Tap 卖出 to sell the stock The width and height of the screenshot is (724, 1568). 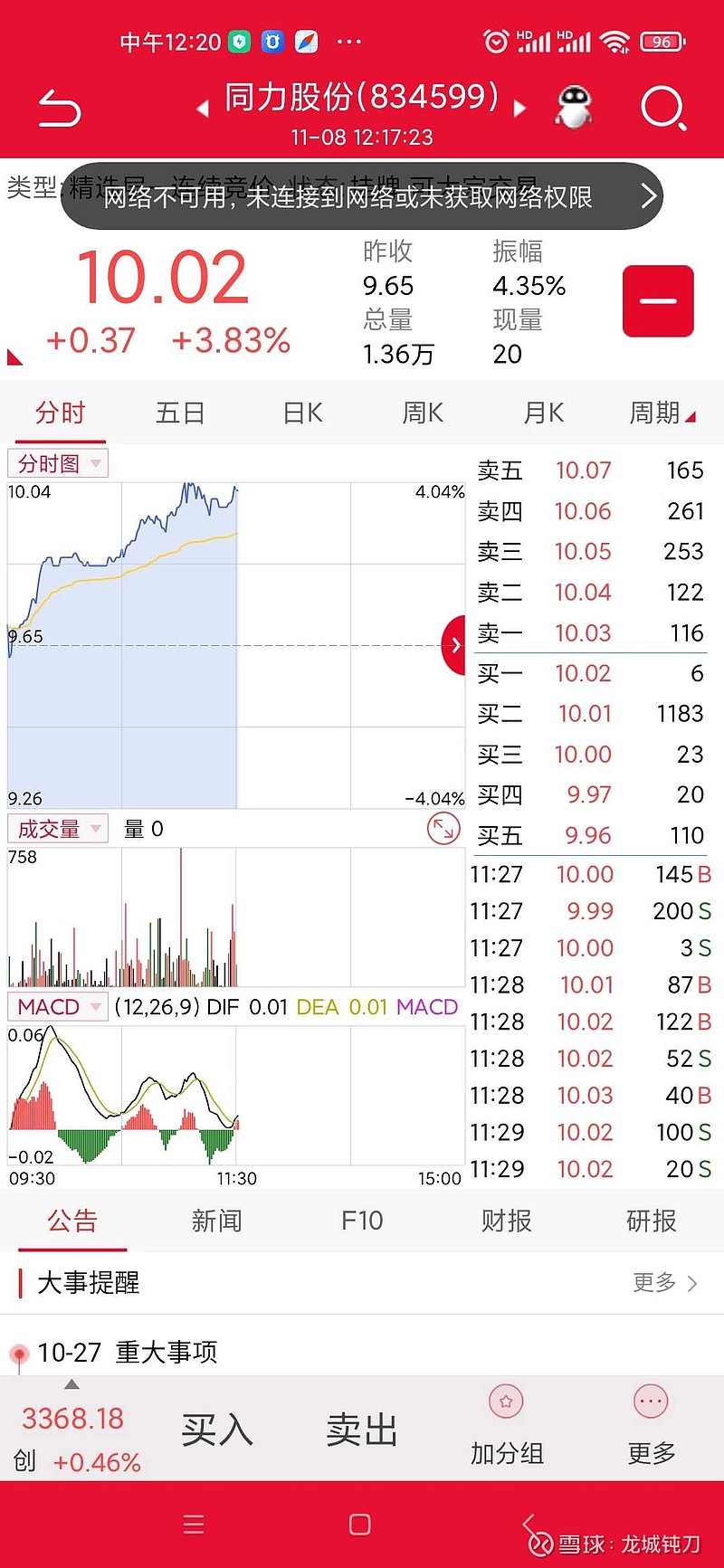pyautogui.click(x=362, y=1430)
